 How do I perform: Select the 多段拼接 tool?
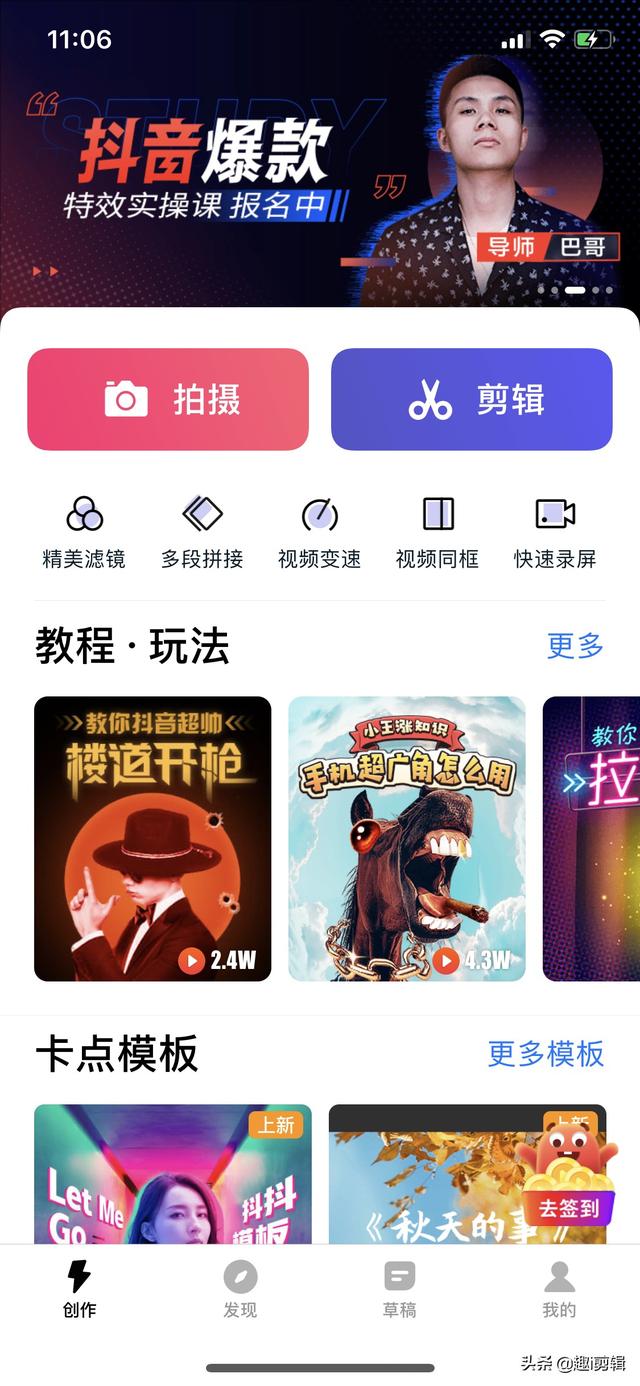tap(202, 532)
